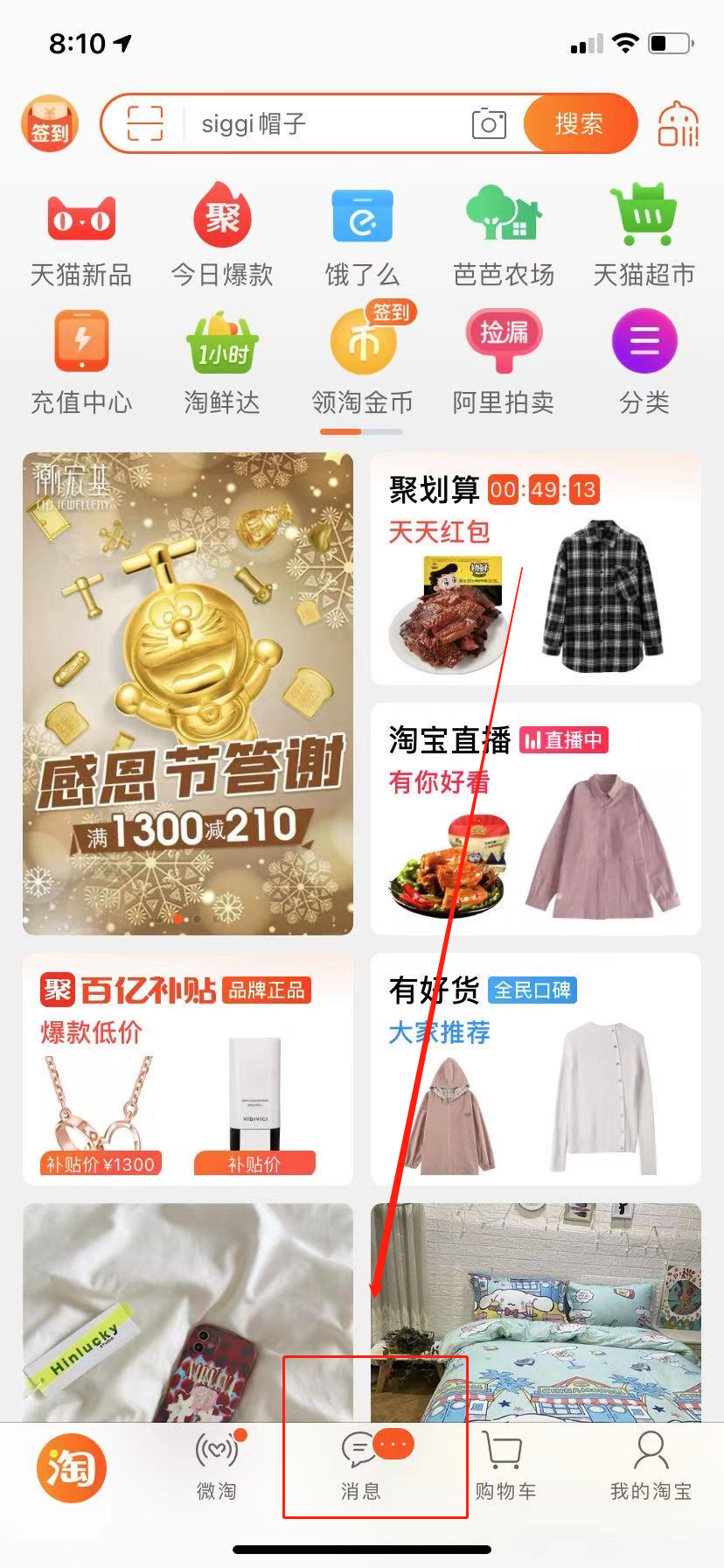
Task: Open 淘鲜达 fresh grocery service
Action: 221,359
